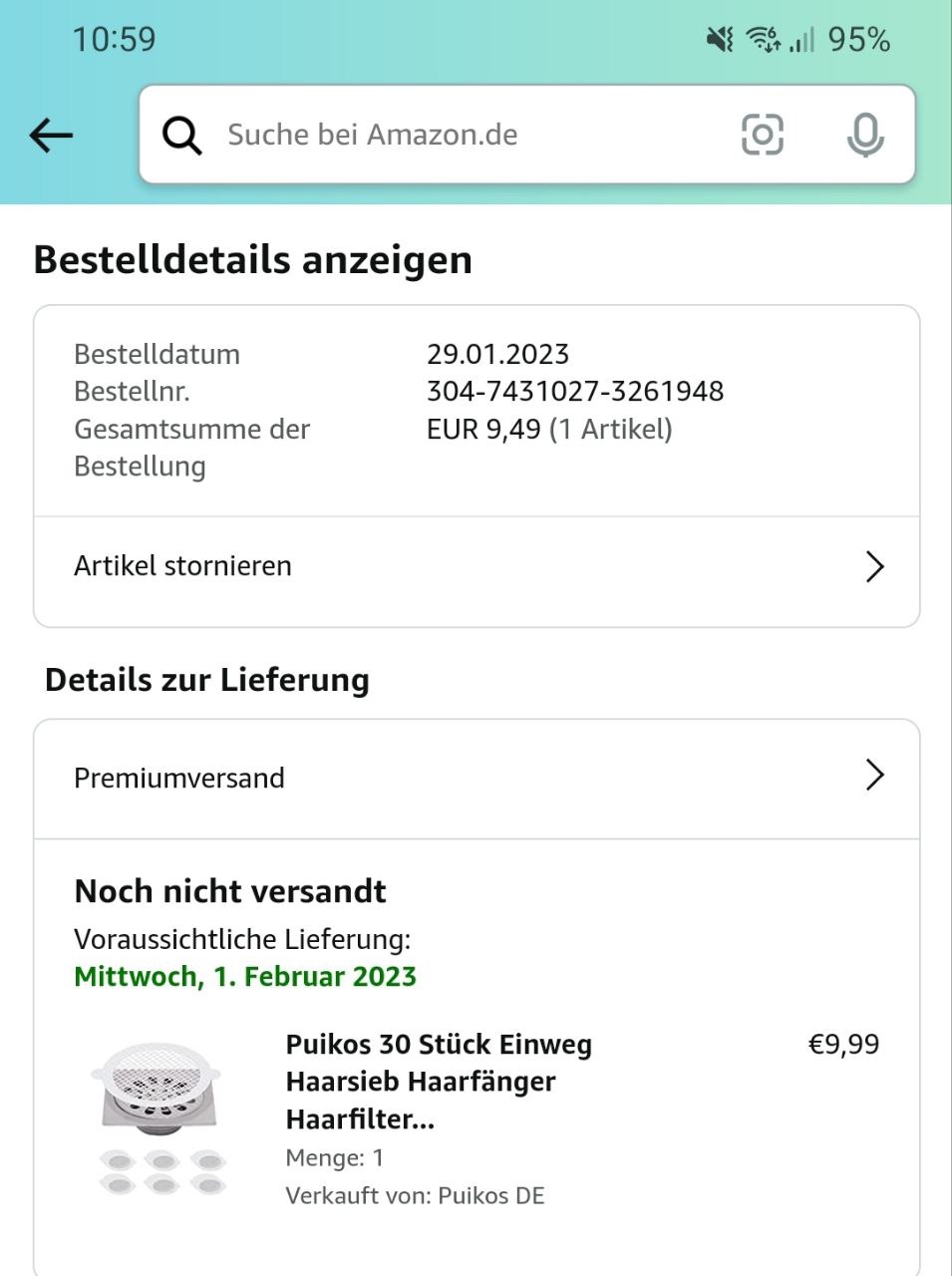Start voice search with microphone

pos(864,136)
